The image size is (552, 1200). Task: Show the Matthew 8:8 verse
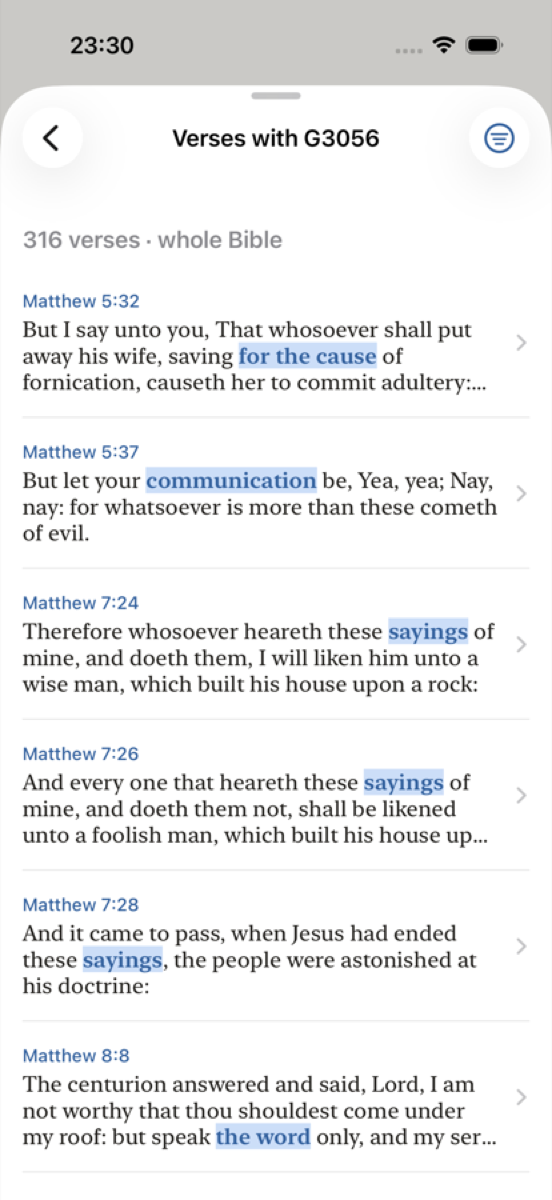coord(276,1098)
